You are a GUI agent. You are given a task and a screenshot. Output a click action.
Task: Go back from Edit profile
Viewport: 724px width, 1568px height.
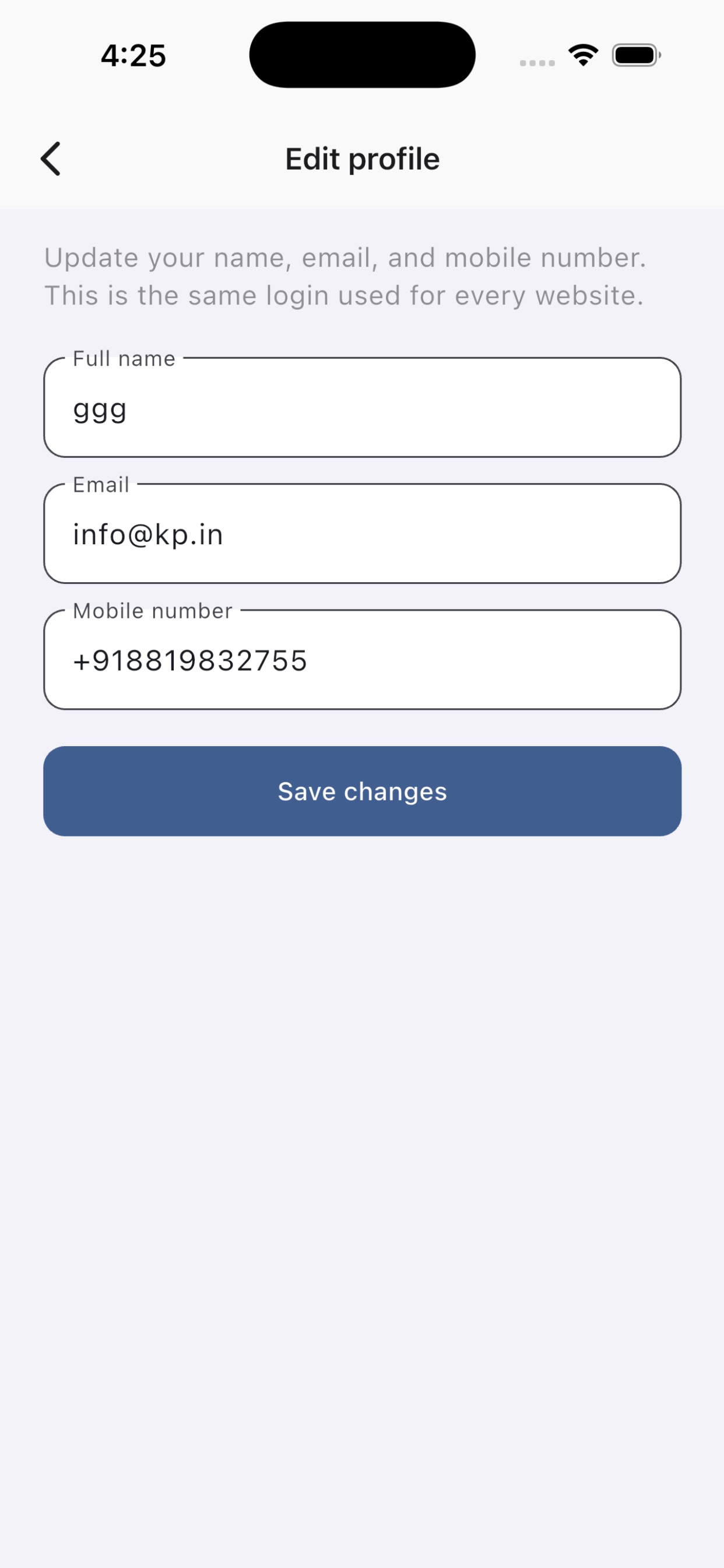click(x=51, y=159)
